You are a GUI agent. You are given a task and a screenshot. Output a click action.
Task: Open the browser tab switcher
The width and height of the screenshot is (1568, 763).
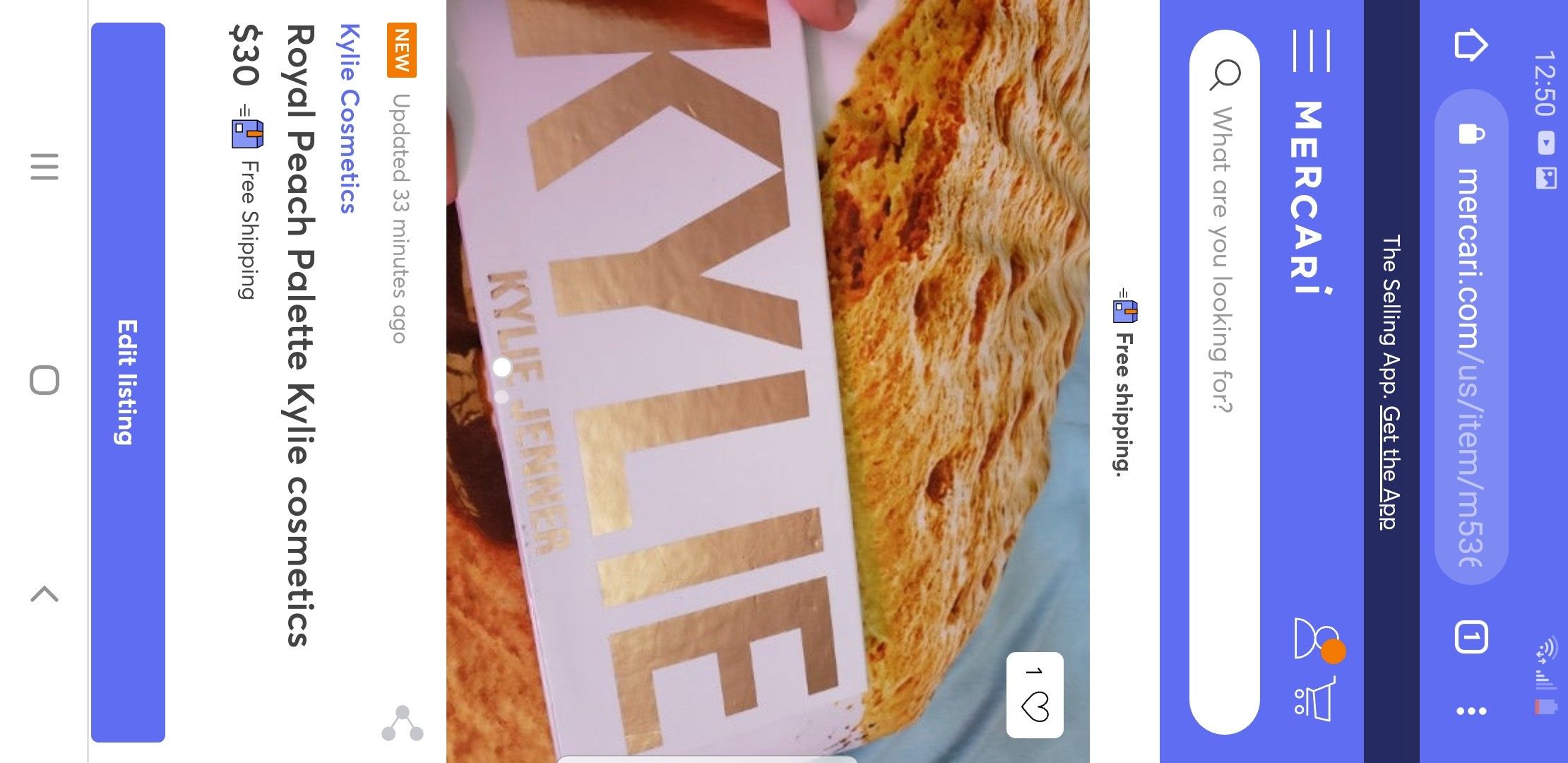1471,637
